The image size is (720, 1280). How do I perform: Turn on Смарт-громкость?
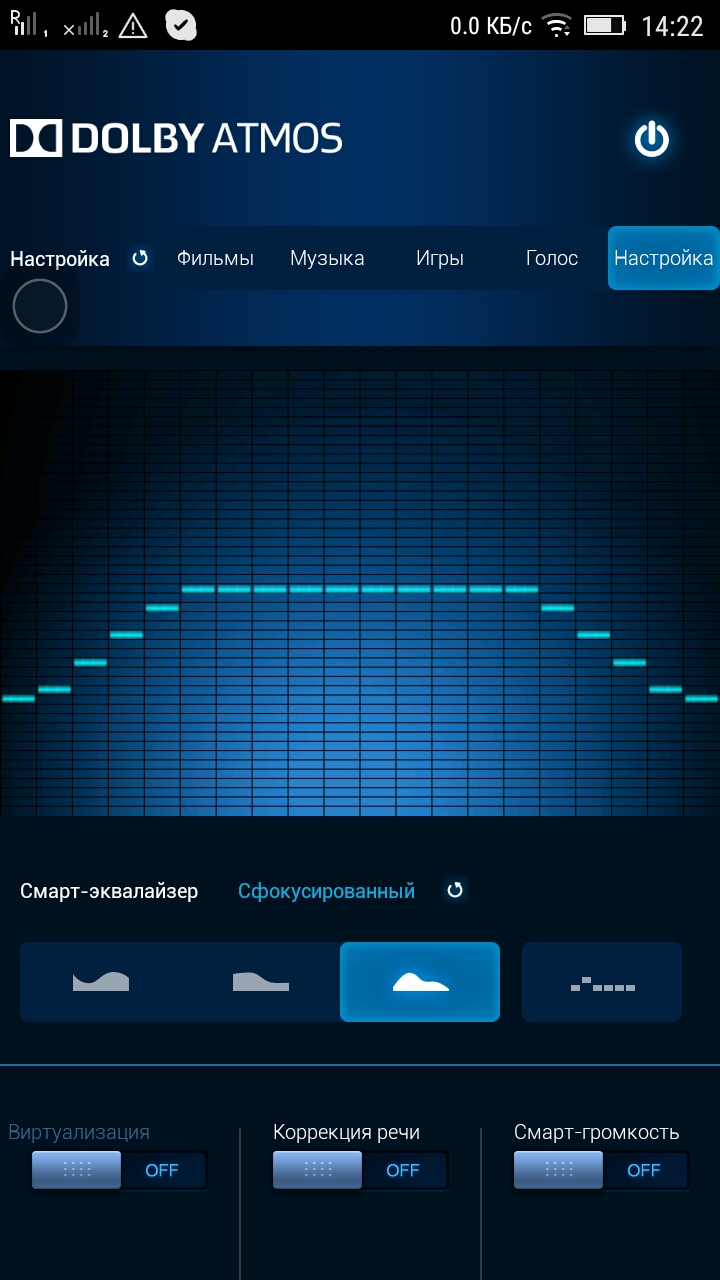[601, 1170]
